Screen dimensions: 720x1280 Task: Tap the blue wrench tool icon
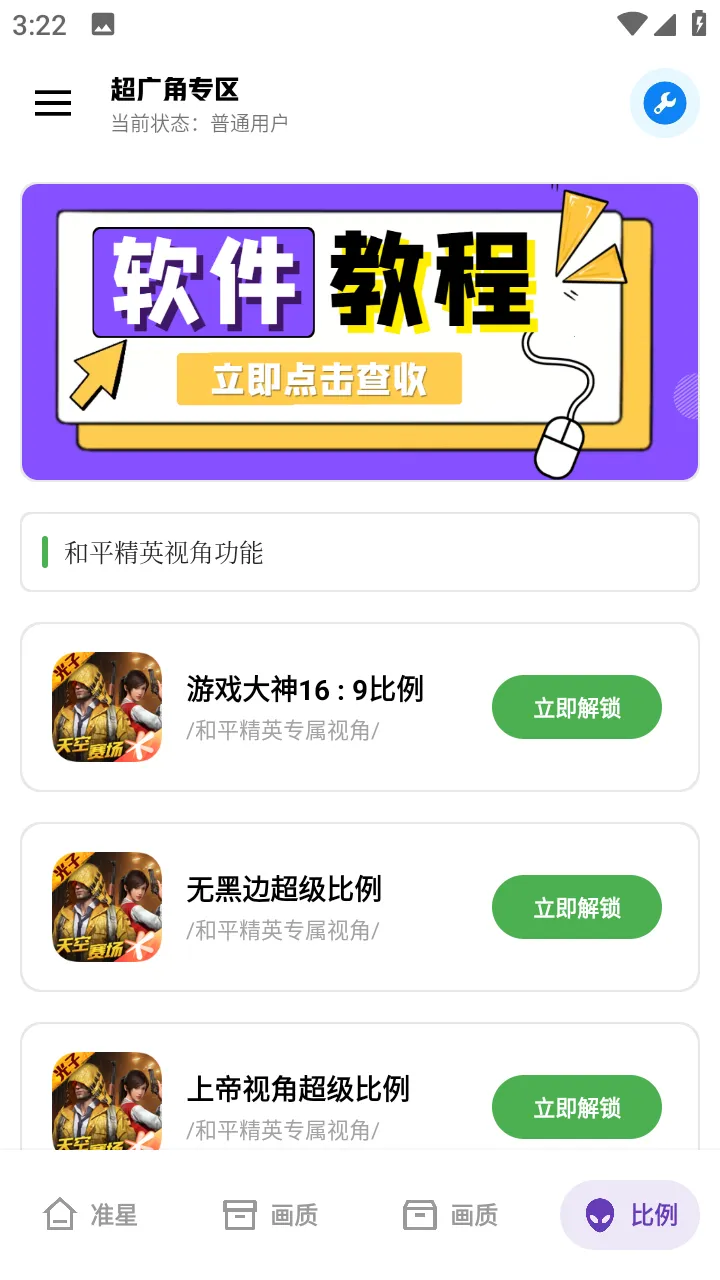(664, 103)
